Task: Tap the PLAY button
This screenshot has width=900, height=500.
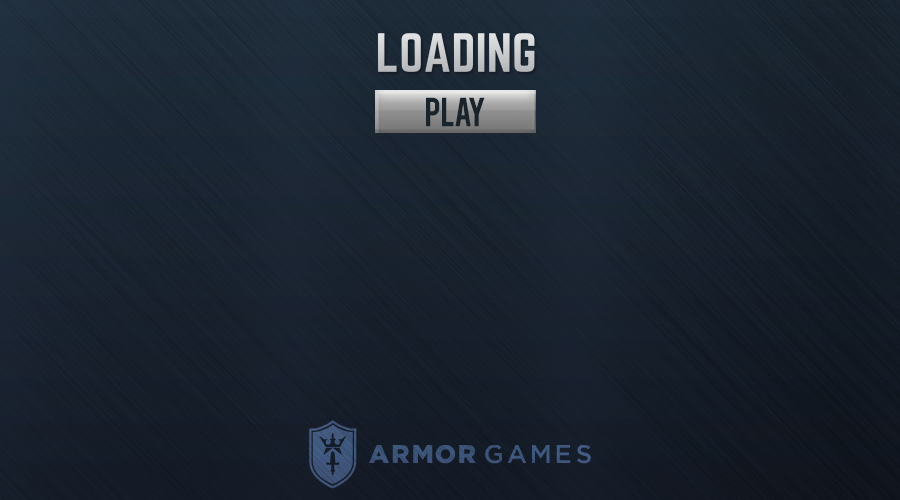Action: pyautogui.click(x=455, y=111)
